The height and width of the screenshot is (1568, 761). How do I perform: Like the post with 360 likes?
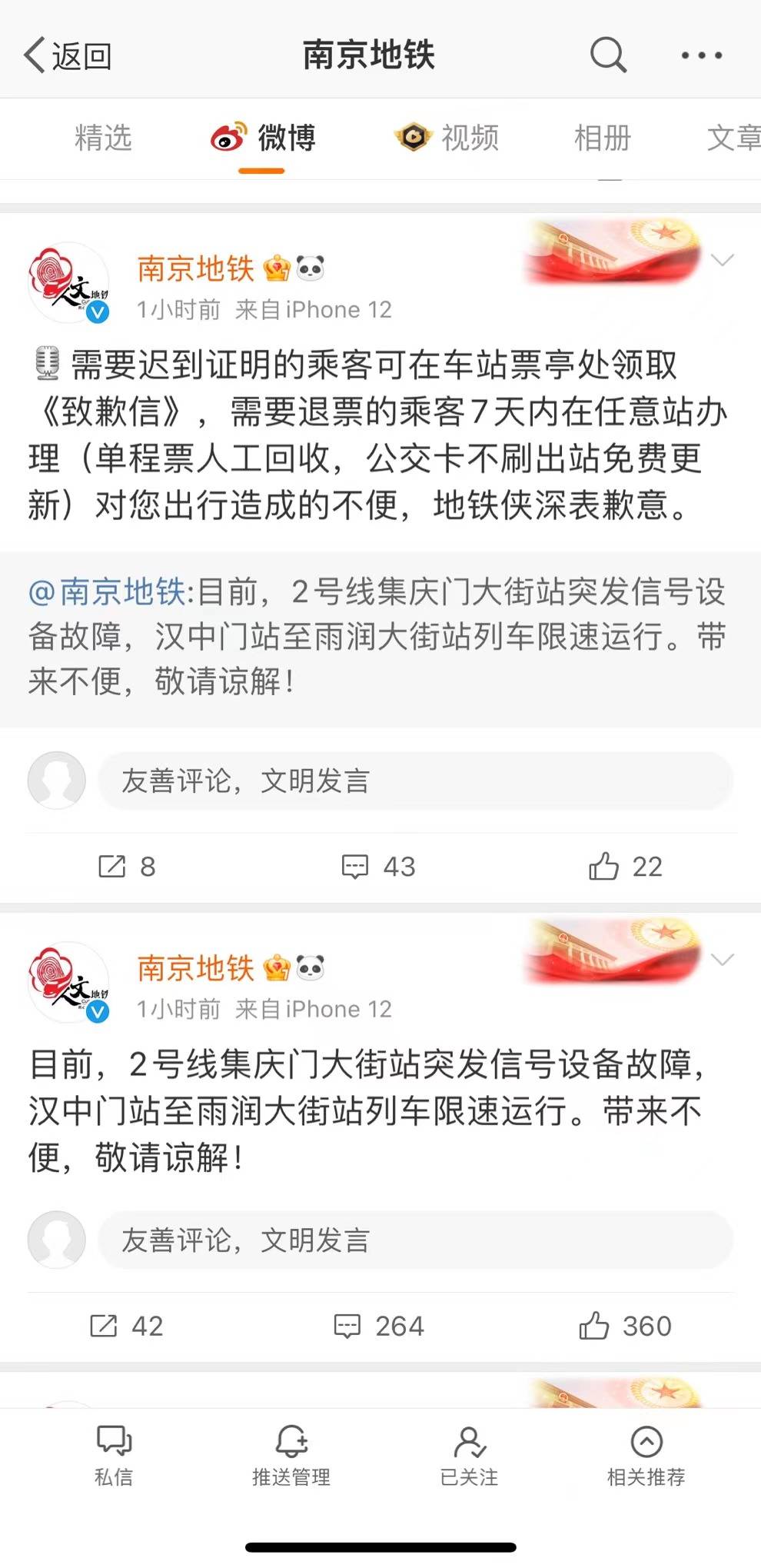click(625, 1326)
